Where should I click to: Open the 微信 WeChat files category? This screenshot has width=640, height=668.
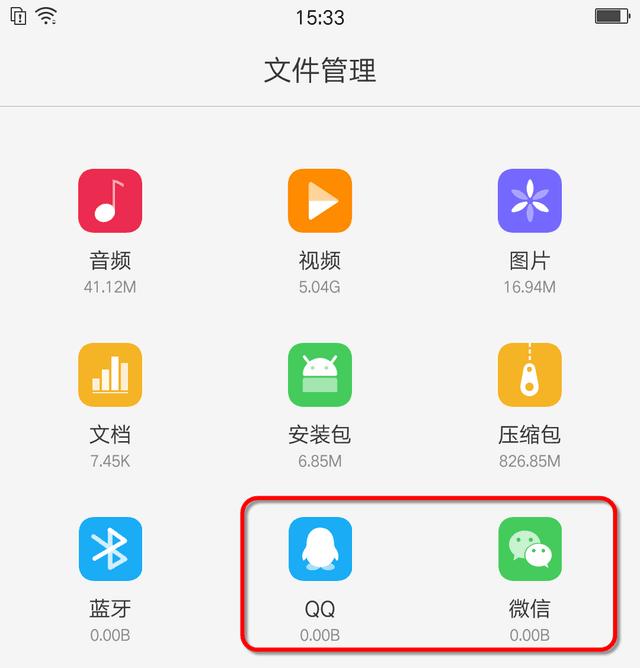(x=529, y=549)
